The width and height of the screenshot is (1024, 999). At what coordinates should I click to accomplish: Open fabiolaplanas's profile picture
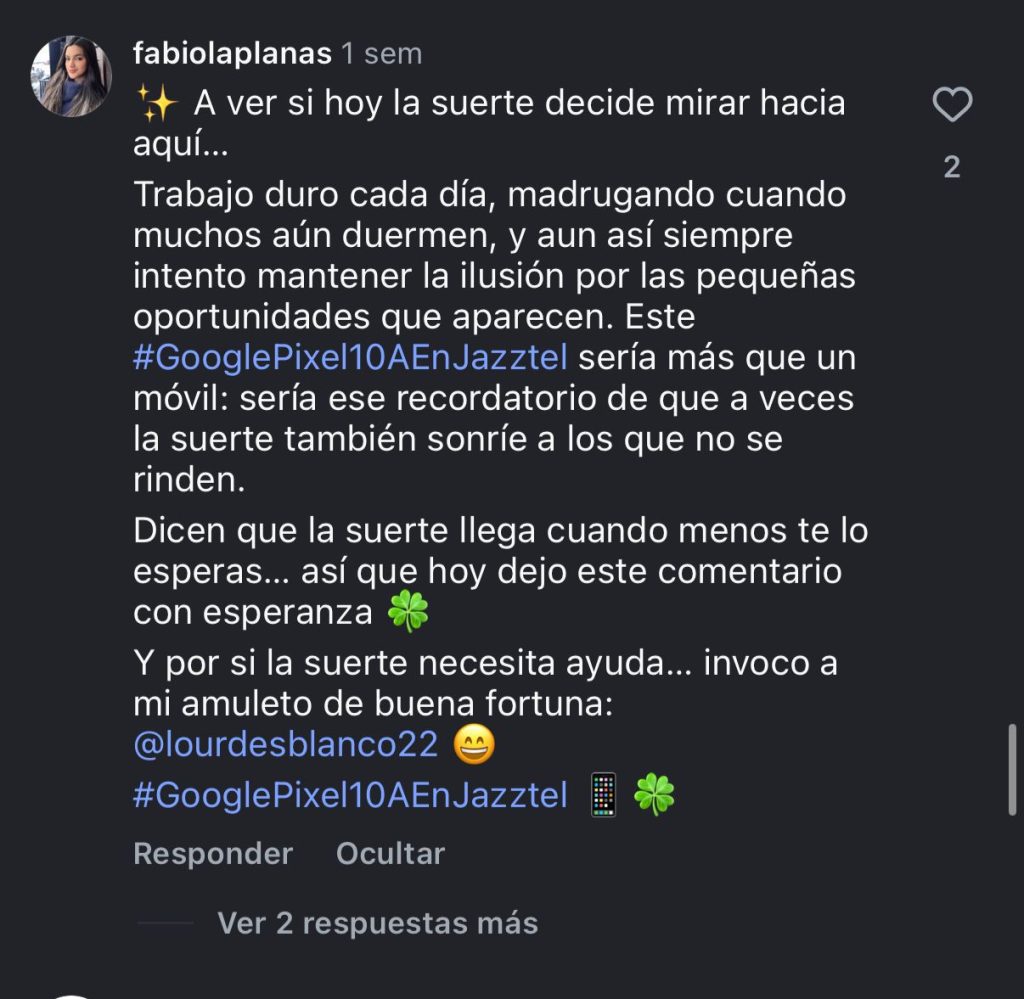(71, 77)
